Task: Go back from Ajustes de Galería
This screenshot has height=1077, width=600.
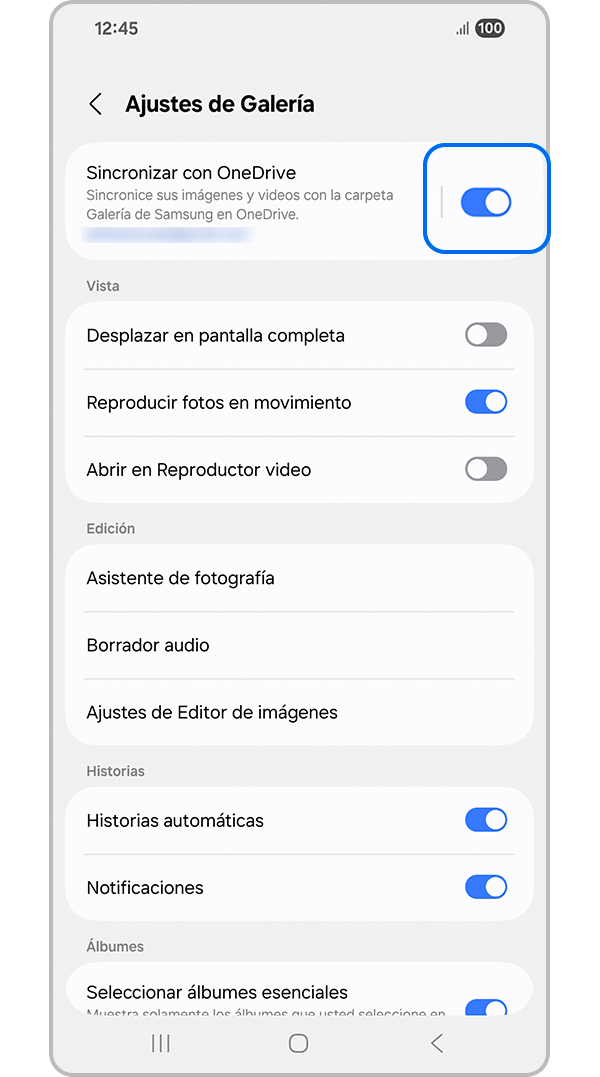Action: (96, 104)
